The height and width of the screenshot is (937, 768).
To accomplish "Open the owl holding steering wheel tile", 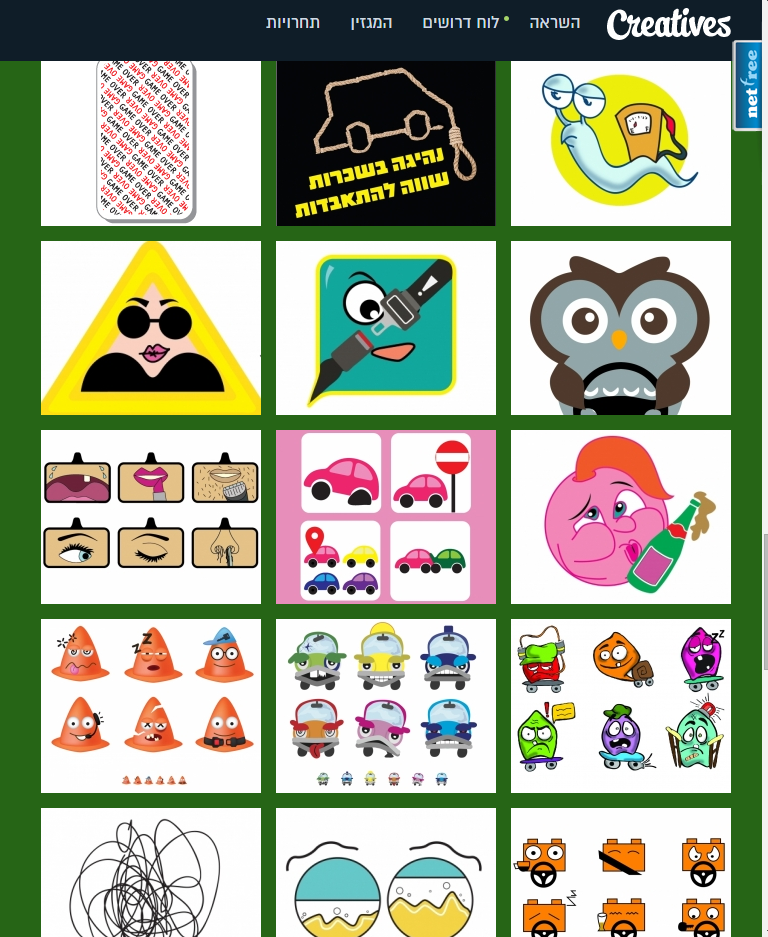I will (620, 328).
